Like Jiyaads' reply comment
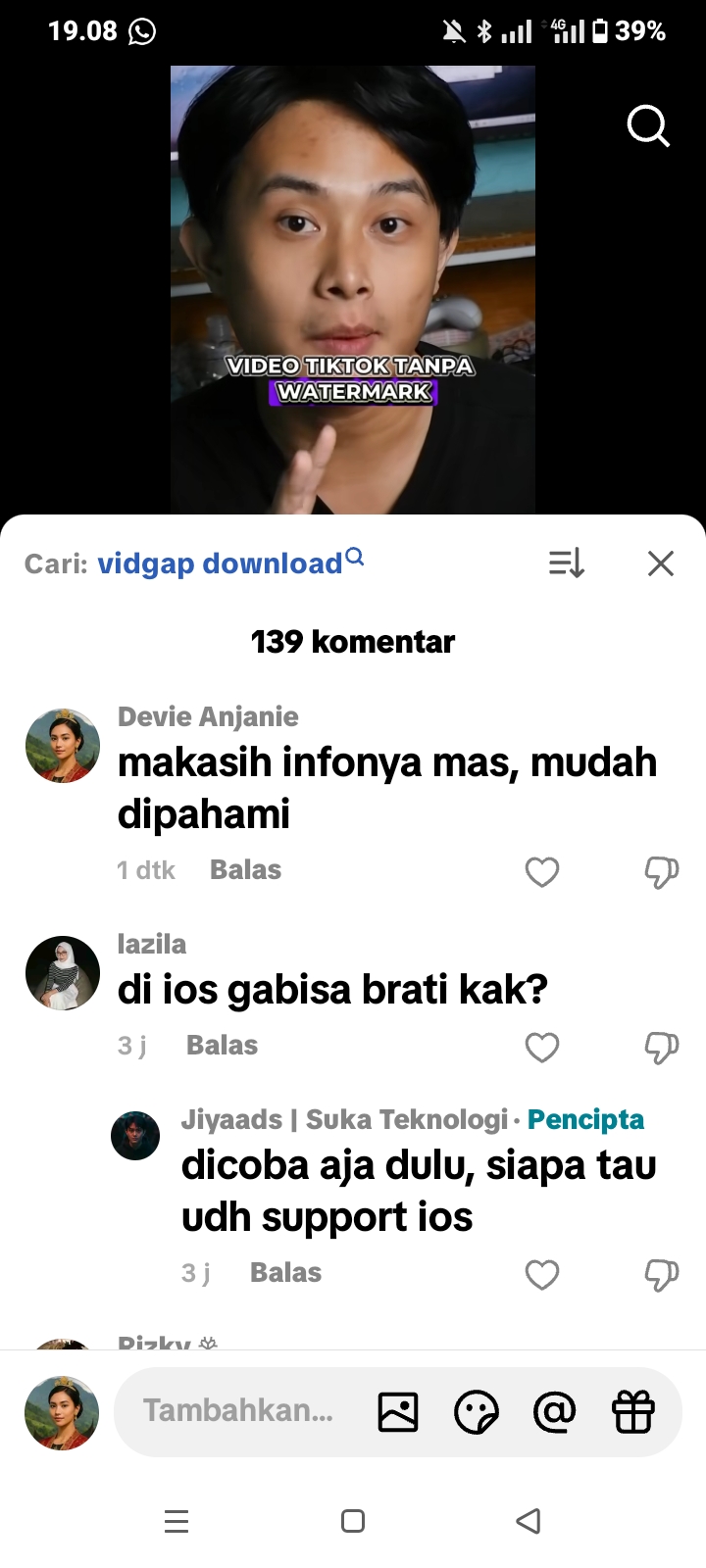The width and height of the screenshot is (706, 1568). [542, 1274]
